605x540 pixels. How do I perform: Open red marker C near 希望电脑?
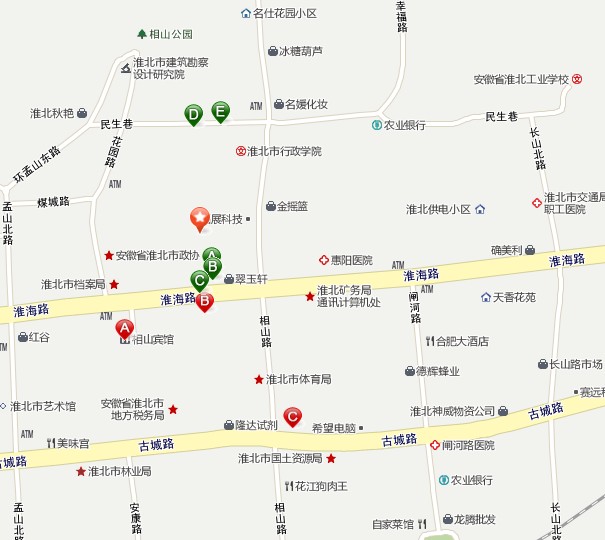click(x=293, y=416)
